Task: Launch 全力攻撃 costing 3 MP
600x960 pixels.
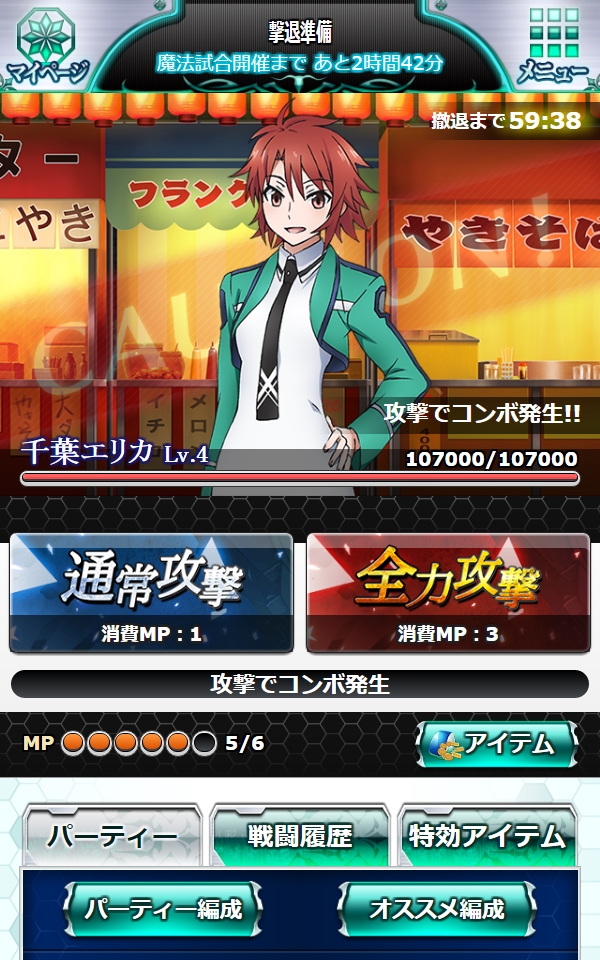Action: coord(448,593)
